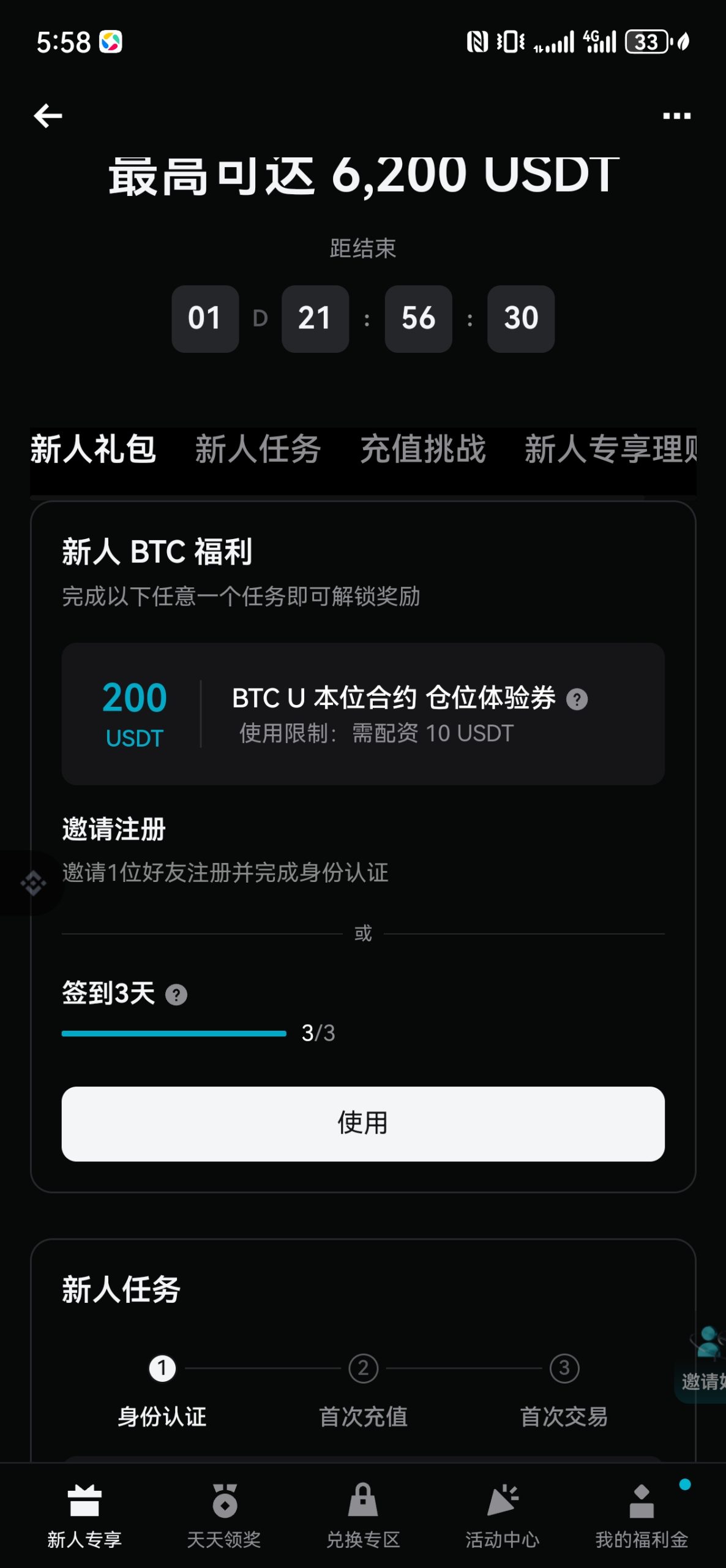The width and height of the screenshot is (726, 1568).
Task: Open the three-dot overflow menu
Action: coord(676,115)
